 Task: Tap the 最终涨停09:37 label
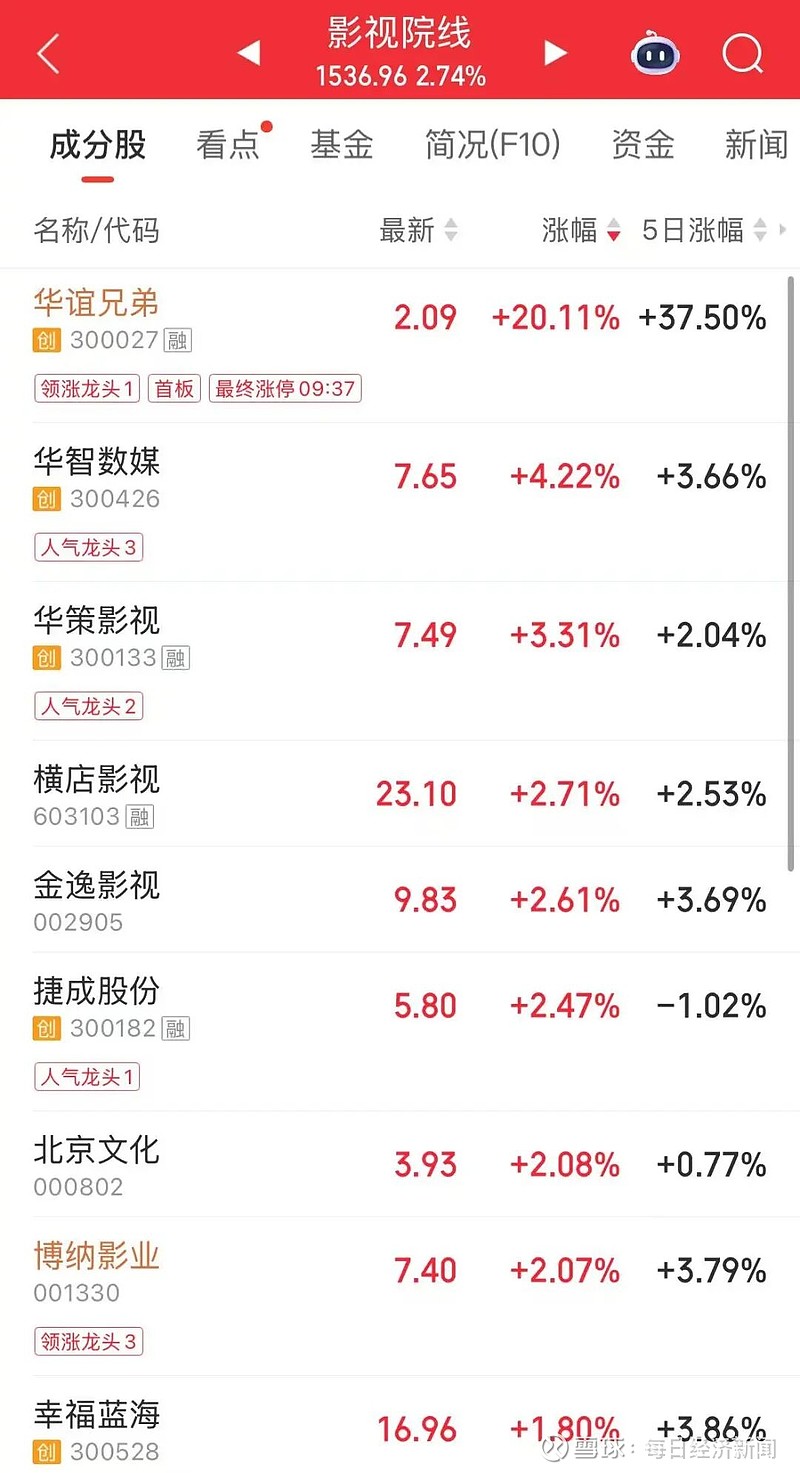284,388
